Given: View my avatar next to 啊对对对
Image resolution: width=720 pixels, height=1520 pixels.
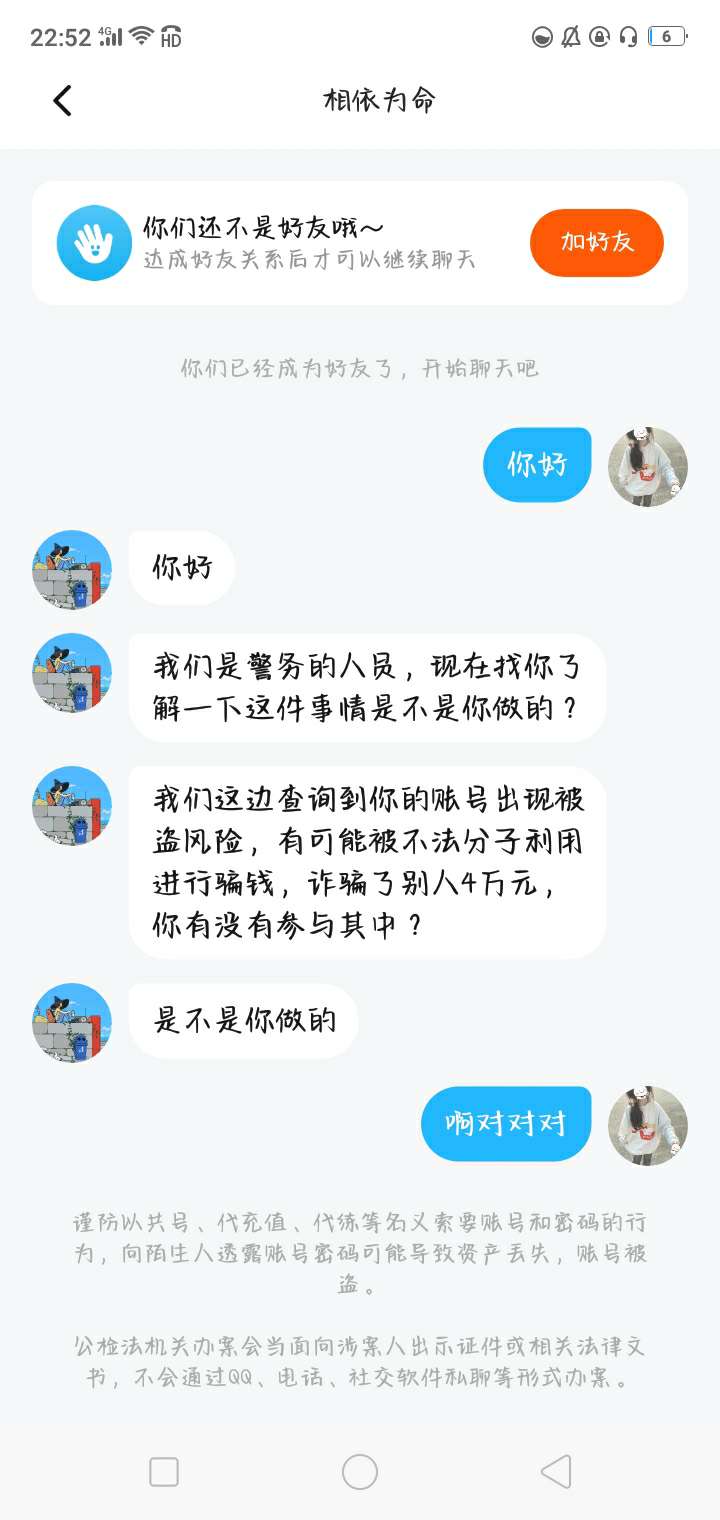Looking at the screenshot, I should (x=647, y=1125).
